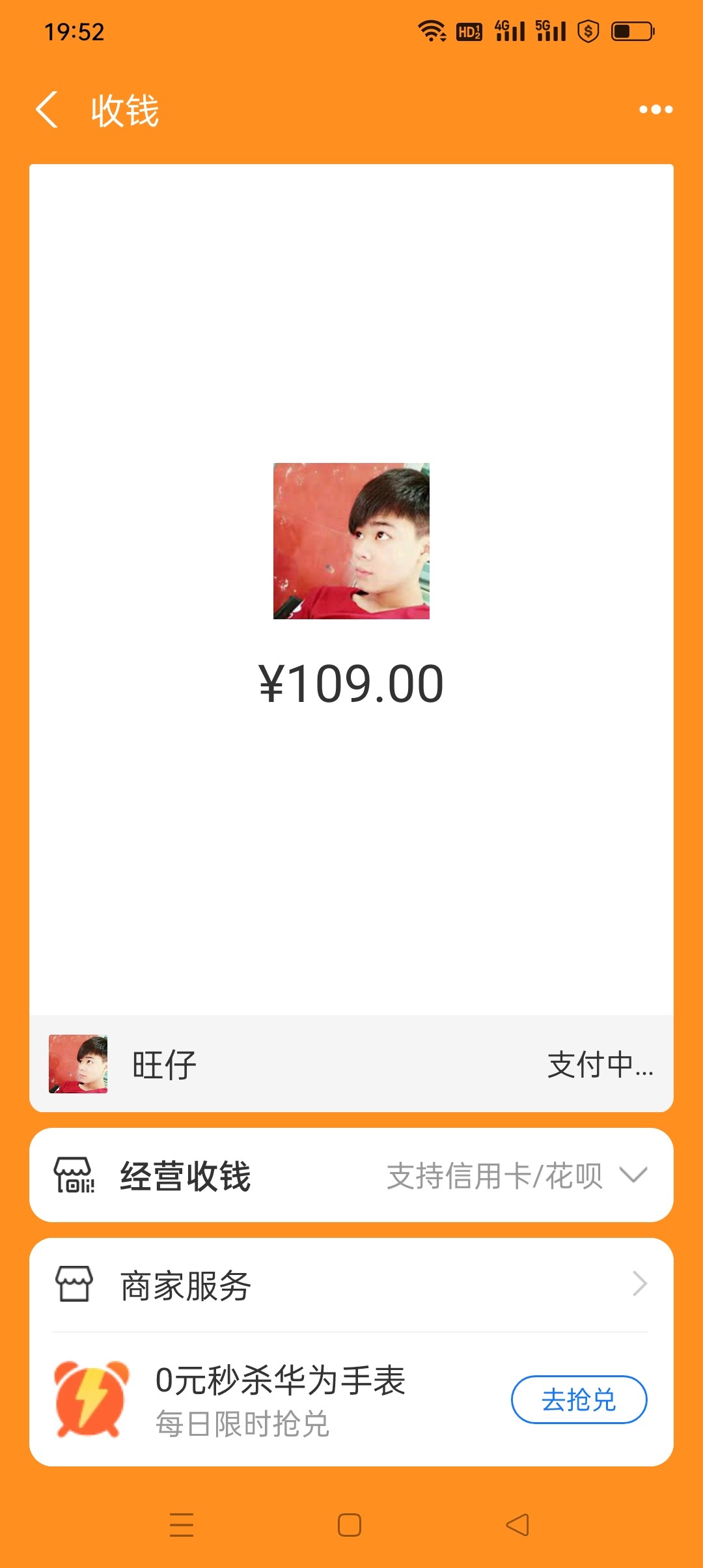Open the system recent apps menu
This screenshot has height=1568, width=703.
[x=182, y=1525]
